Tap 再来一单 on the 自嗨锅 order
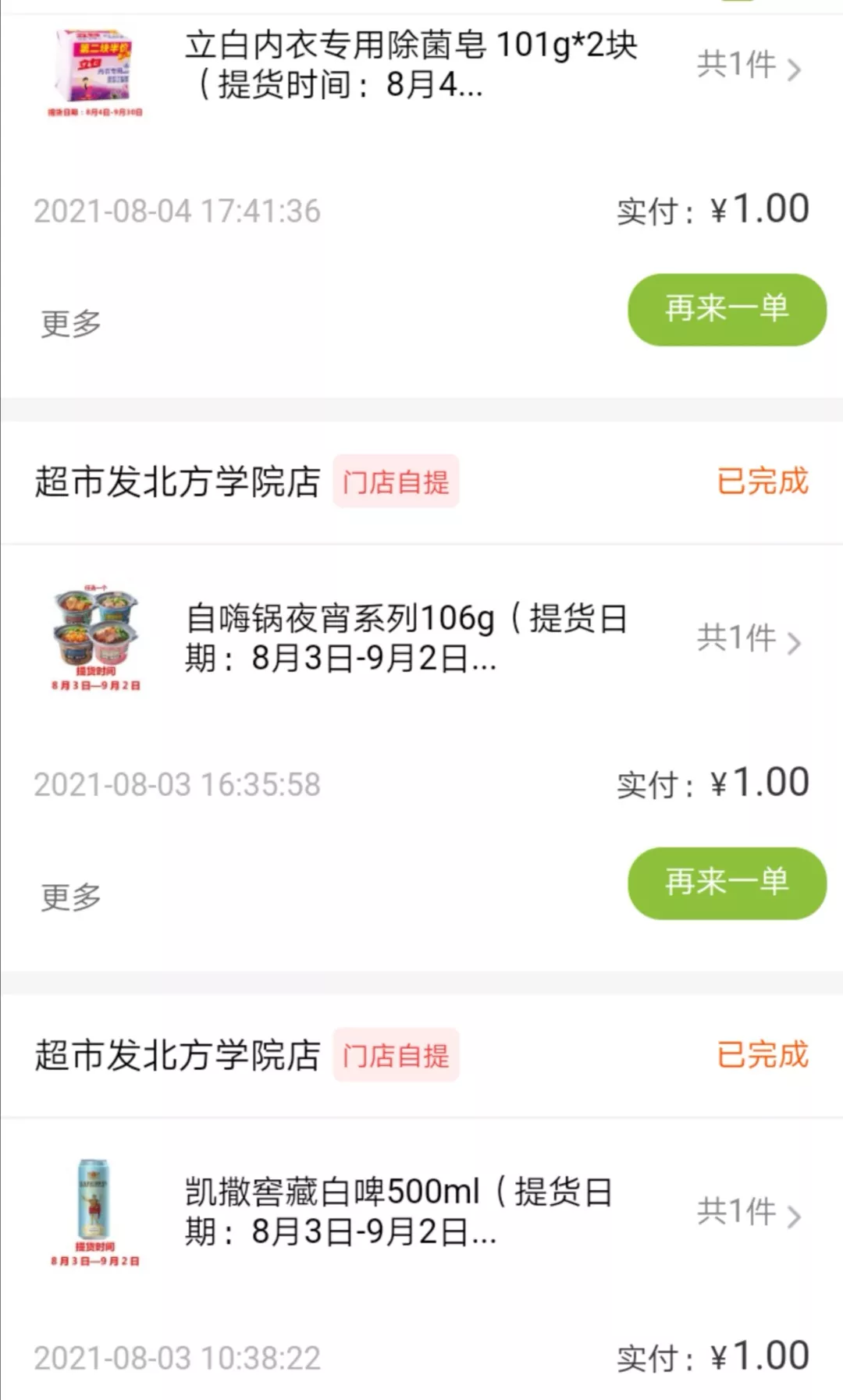843x1400 pixels. tap(724, 882)
